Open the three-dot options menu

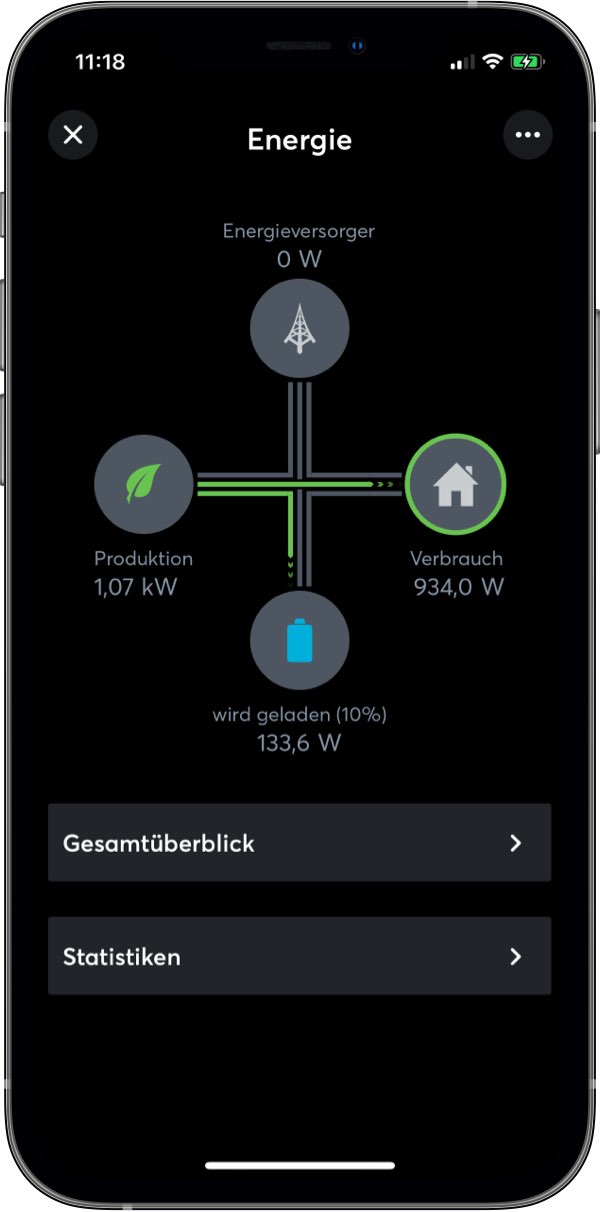point(527,135)
